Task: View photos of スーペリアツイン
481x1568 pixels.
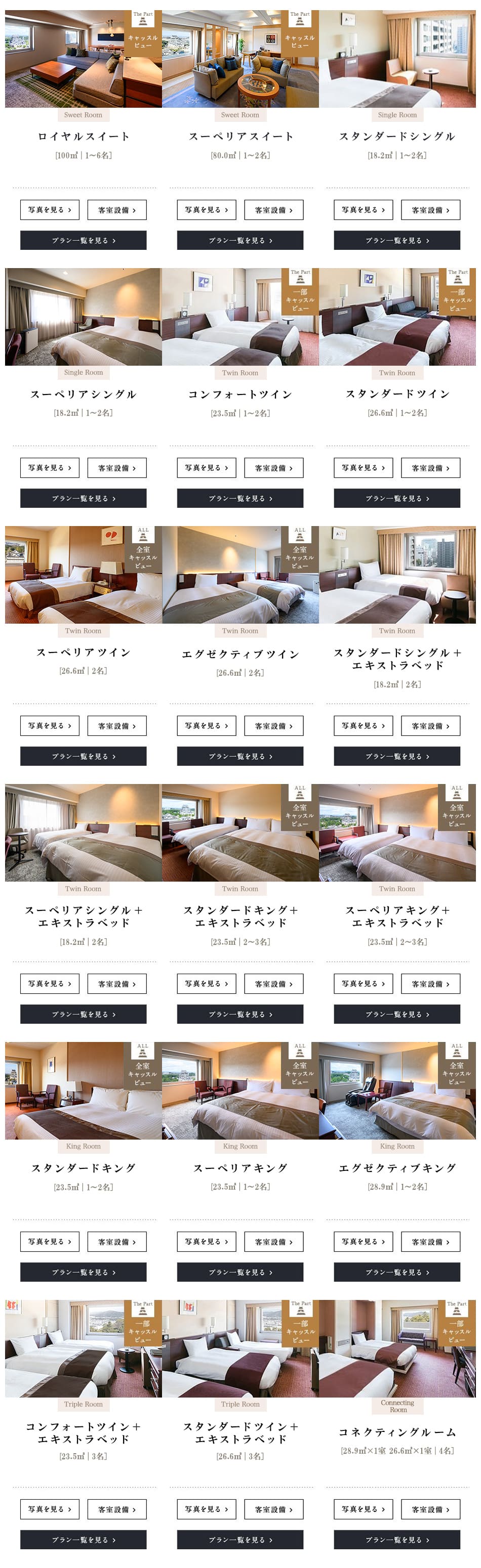Action: (x=50, y=725)
